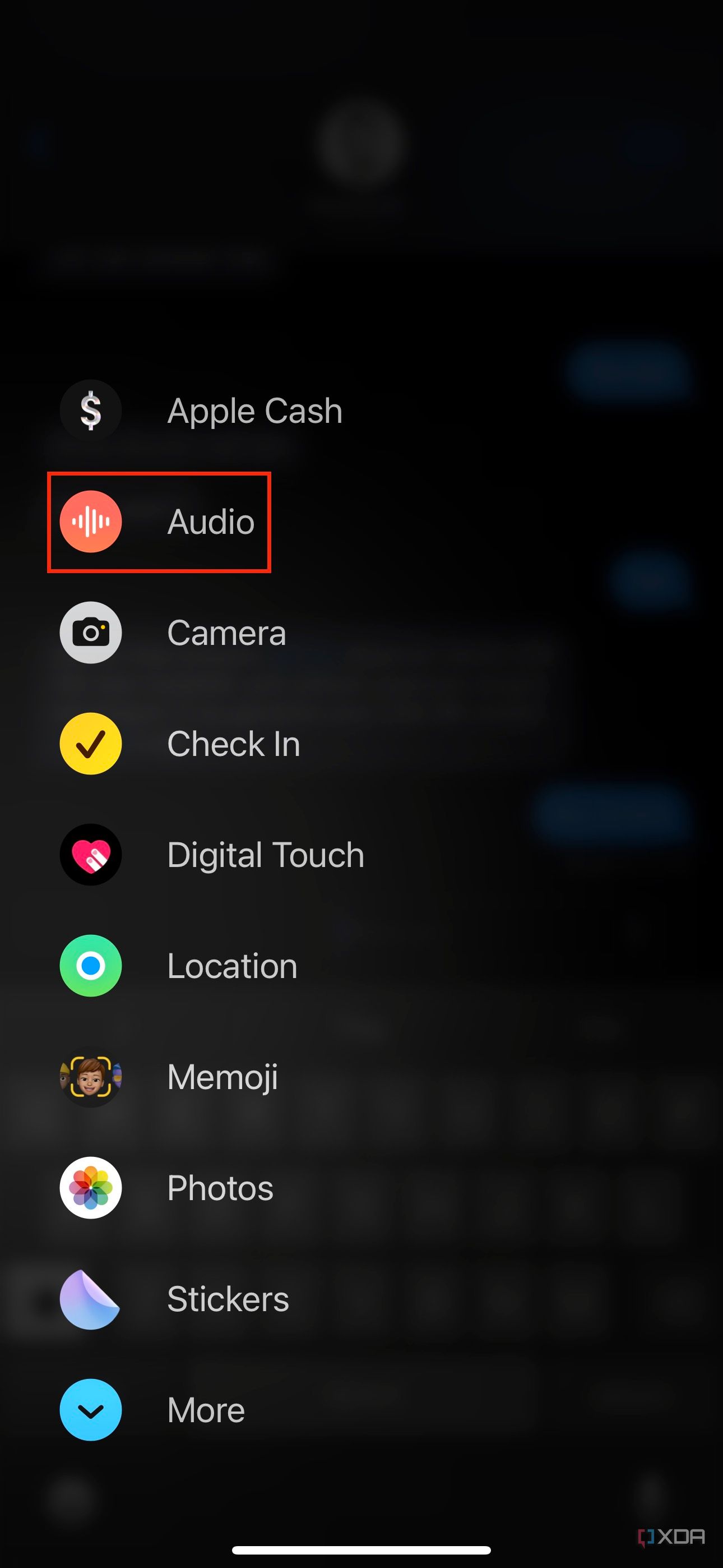Open the Camera icon in Messages
This screenshot has width=723, height=1568.
click(x=90, y=633)
